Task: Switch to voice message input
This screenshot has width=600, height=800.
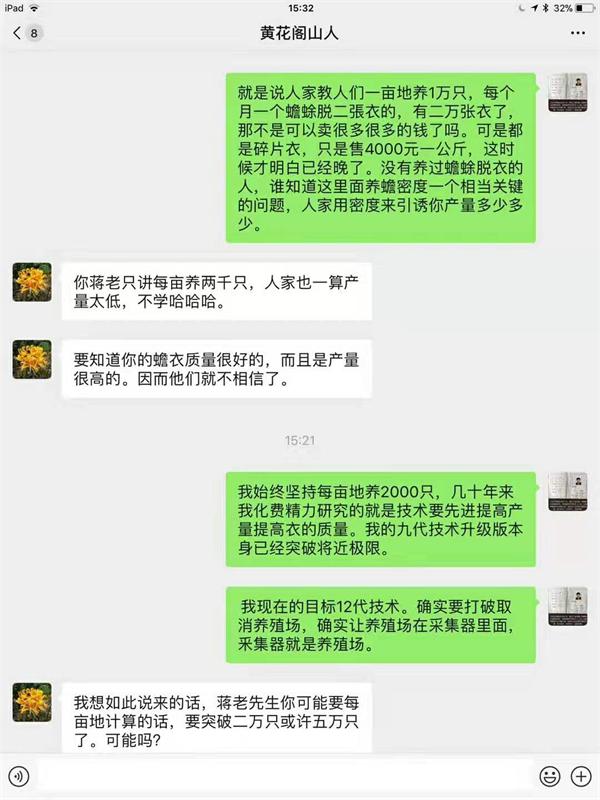Action: point(19,776)
